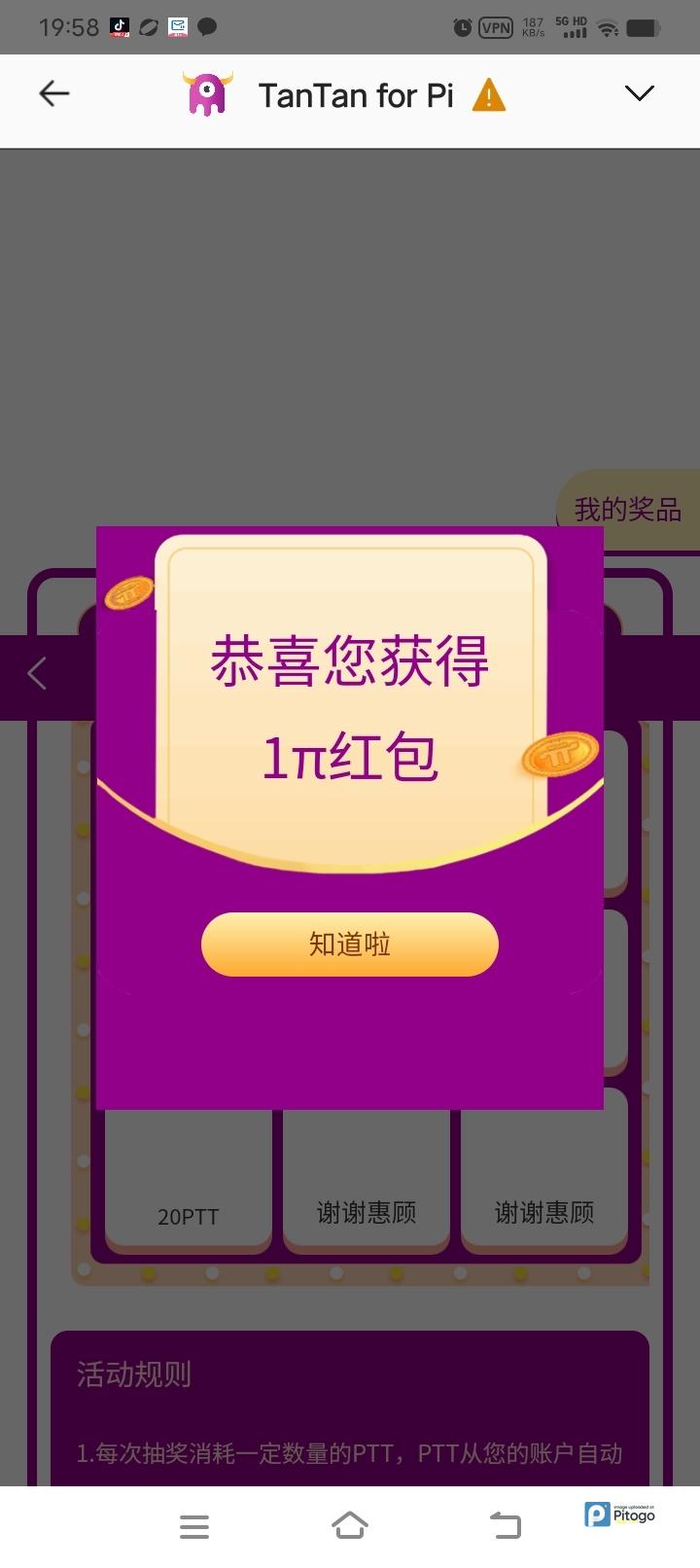Go back using the top-left arrow
The image size is (700, 1568).
(x=54, y=93)
